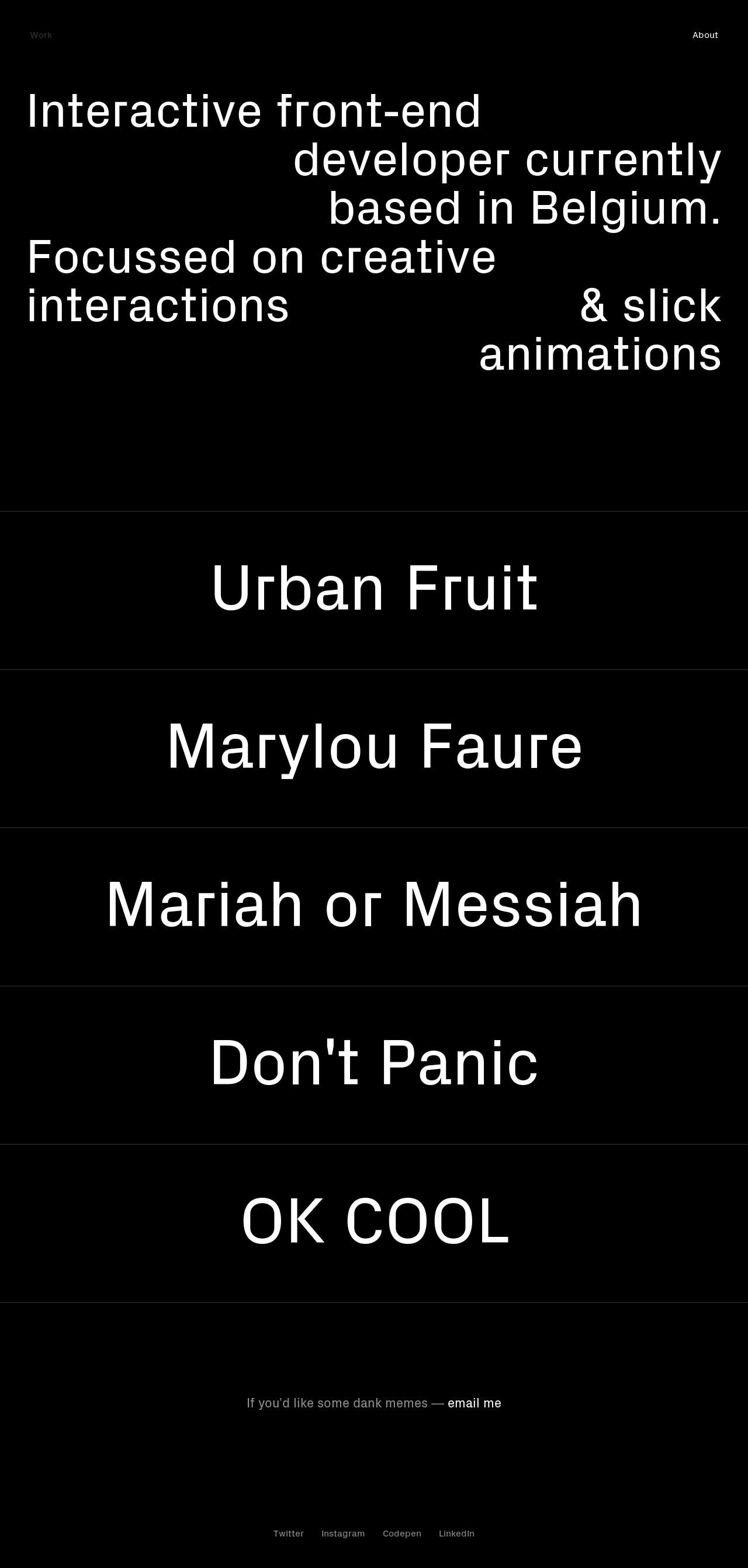The width and height of the screenshot is (748, 1568).
Task: Open the LinkedIn footer link
Action: [456, 1534]
